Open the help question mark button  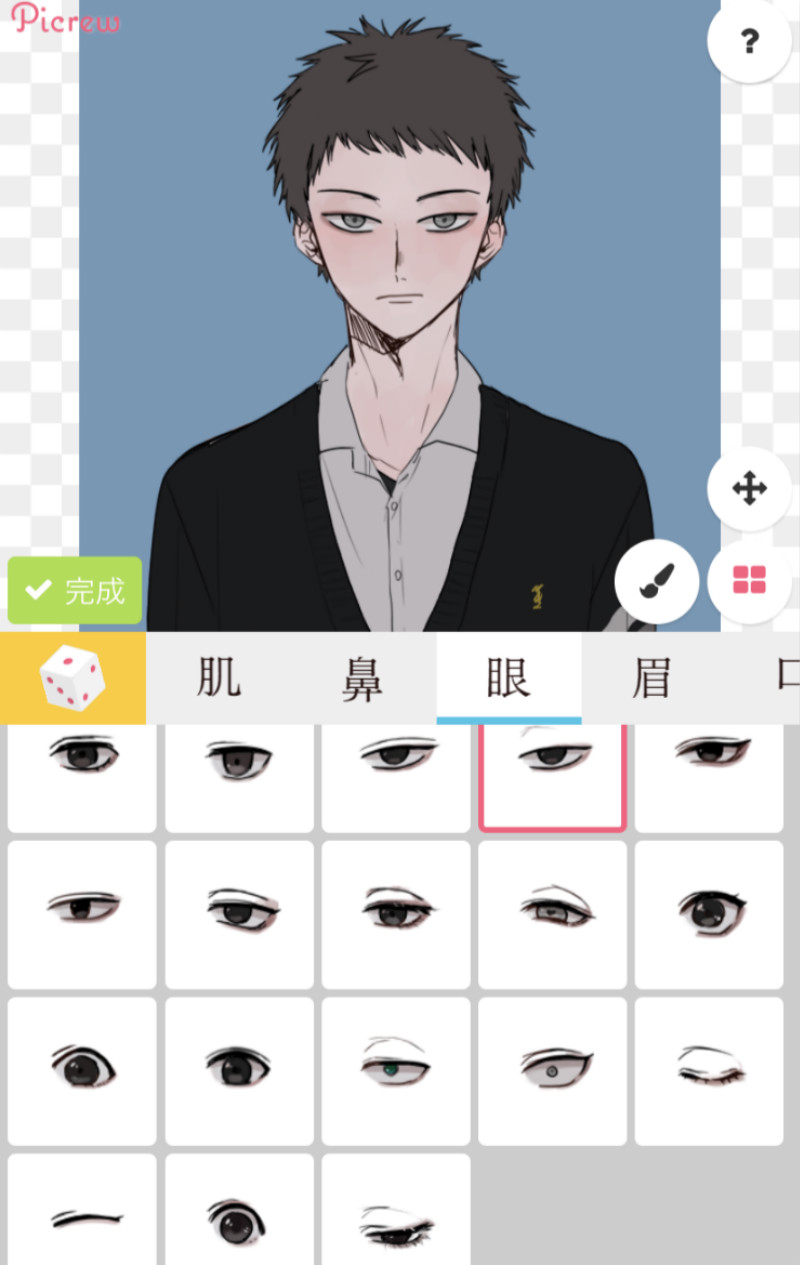[x=749, y=42]
